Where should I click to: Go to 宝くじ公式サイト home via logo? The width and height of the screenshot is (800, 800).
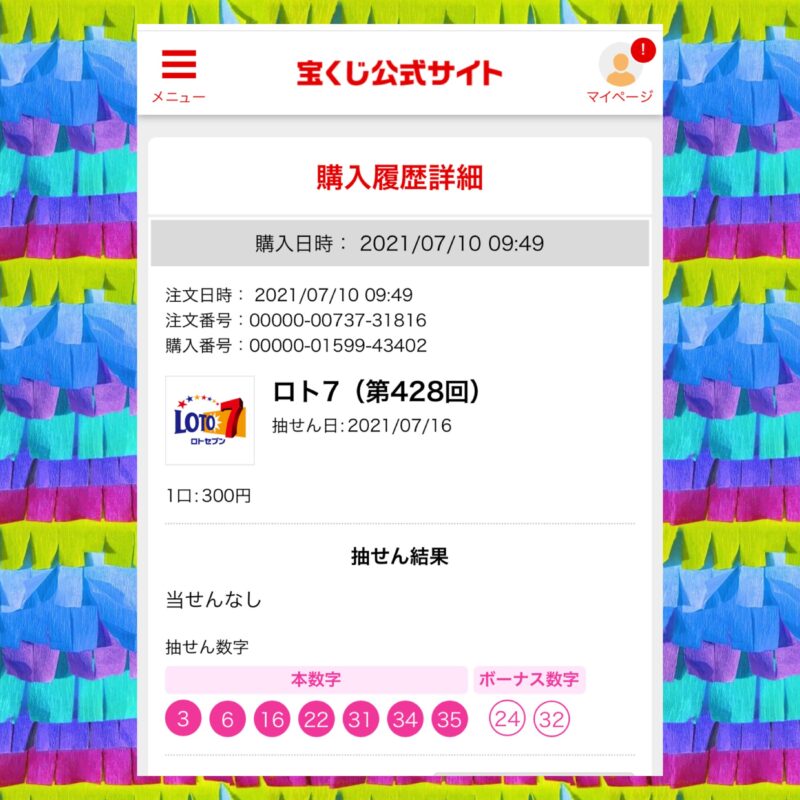399,72
